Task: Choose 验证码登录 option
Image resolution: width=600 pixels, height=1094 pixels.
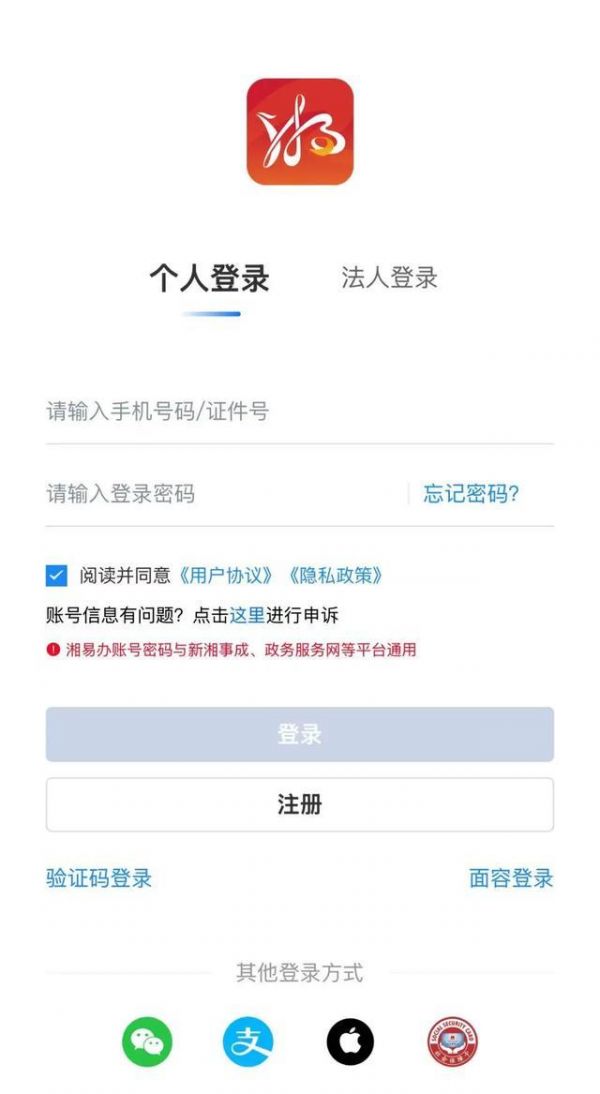Action: 99,878
